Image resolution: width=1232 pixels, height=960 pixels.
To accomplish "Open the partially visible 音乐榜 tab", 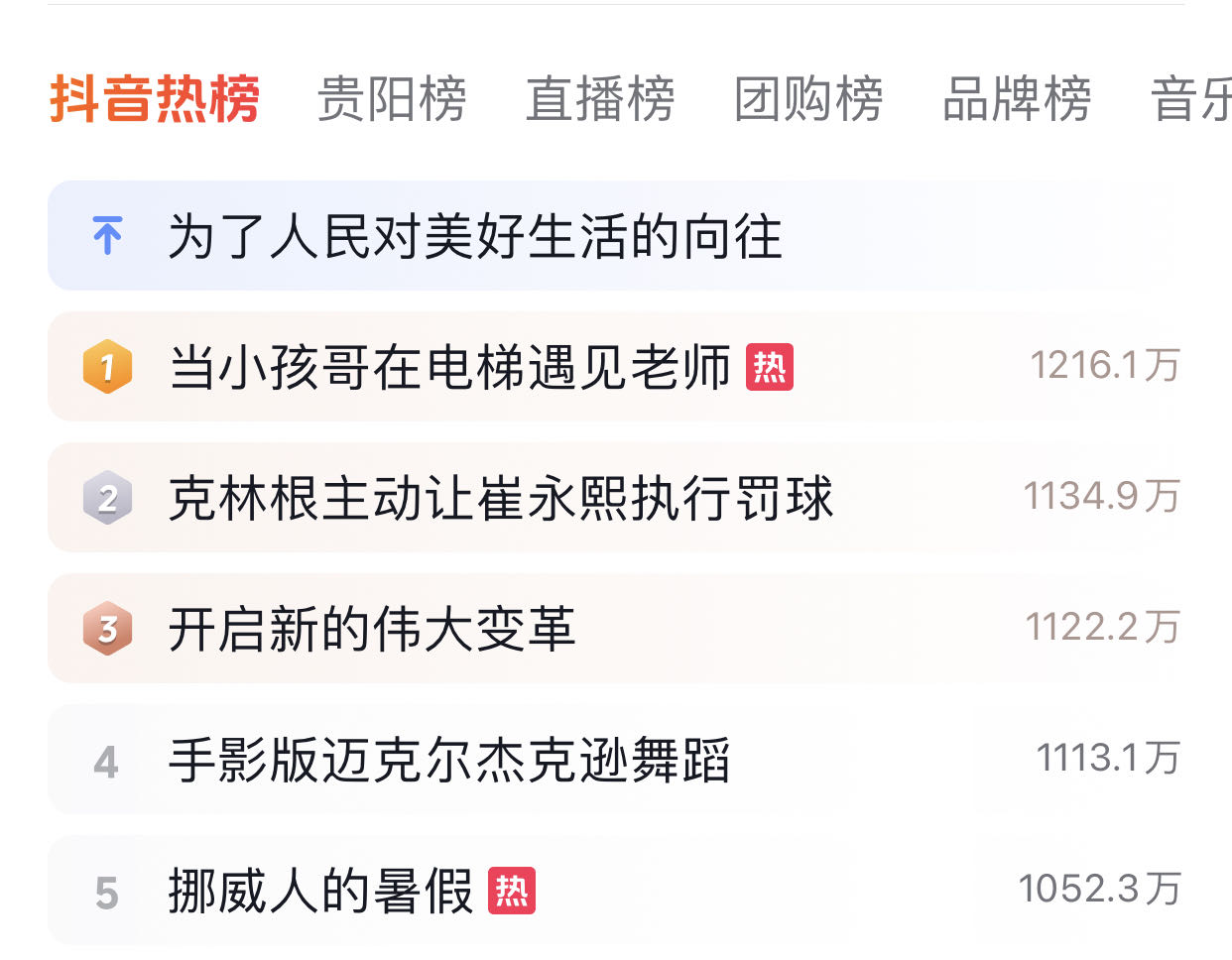I will [x=1190, y=99].
